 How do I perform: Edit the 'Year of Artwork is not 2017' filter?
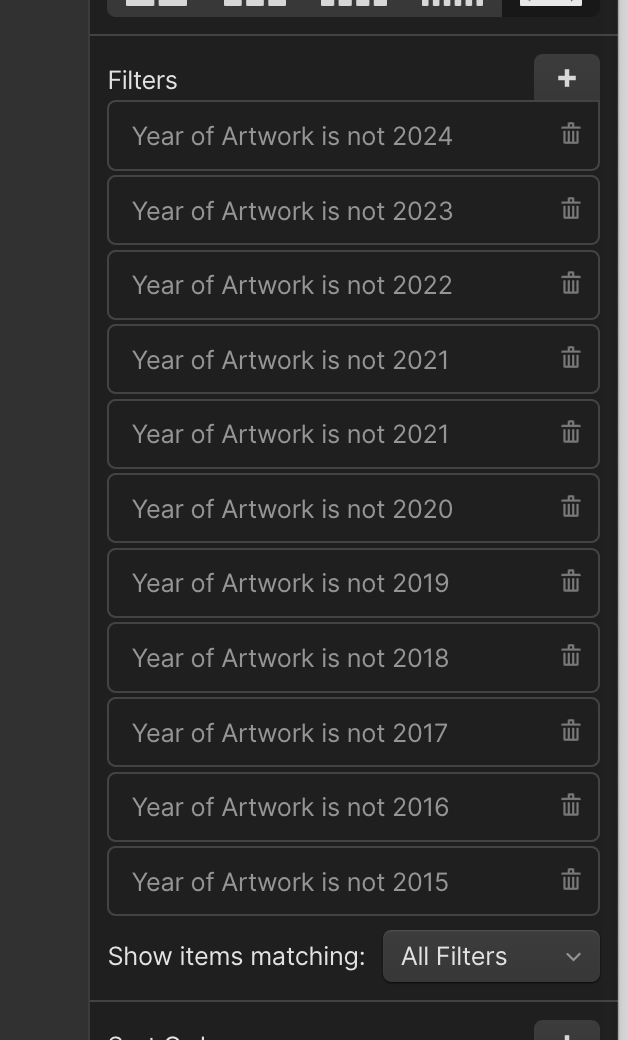[x=353, y=732]
